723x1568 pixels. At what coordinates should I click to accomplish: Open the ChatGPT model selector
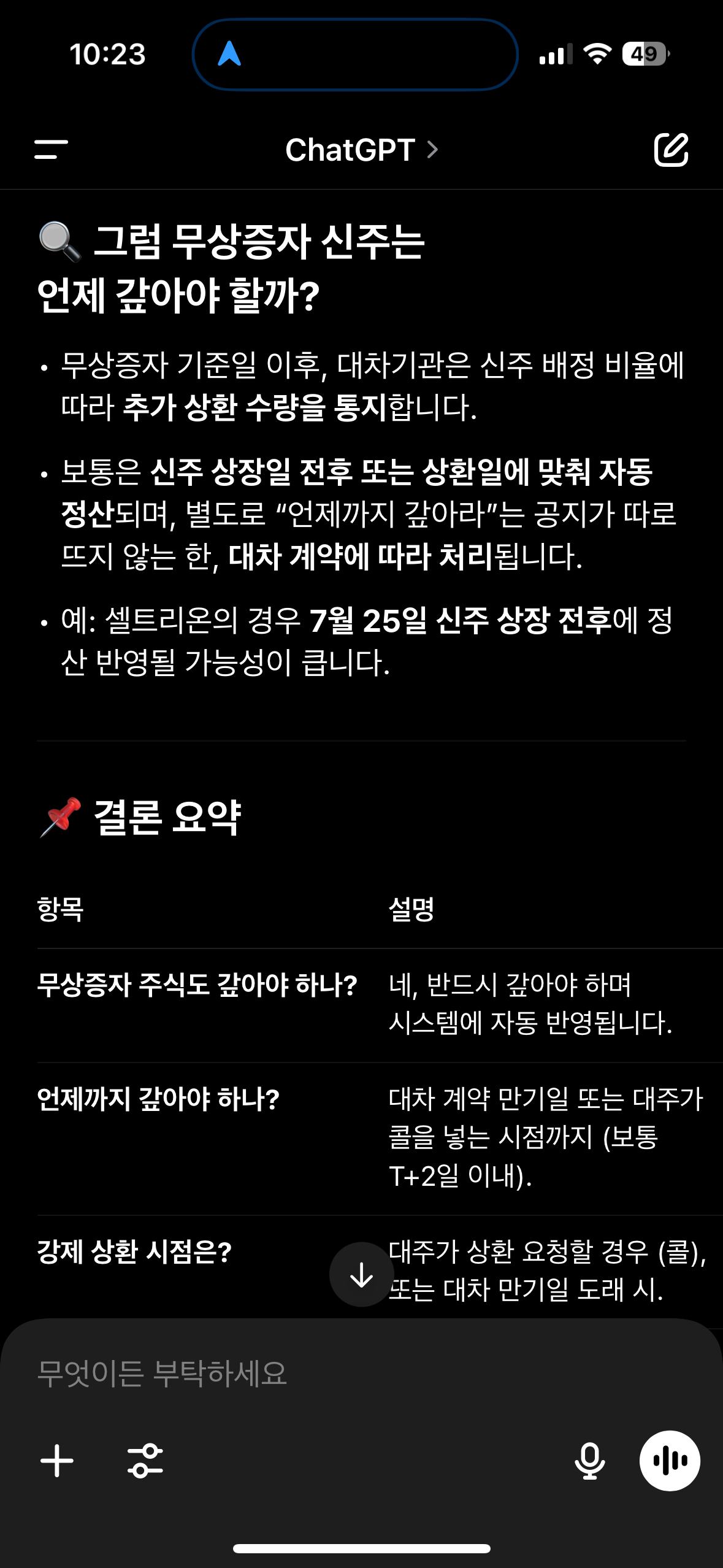click(362, 150)
